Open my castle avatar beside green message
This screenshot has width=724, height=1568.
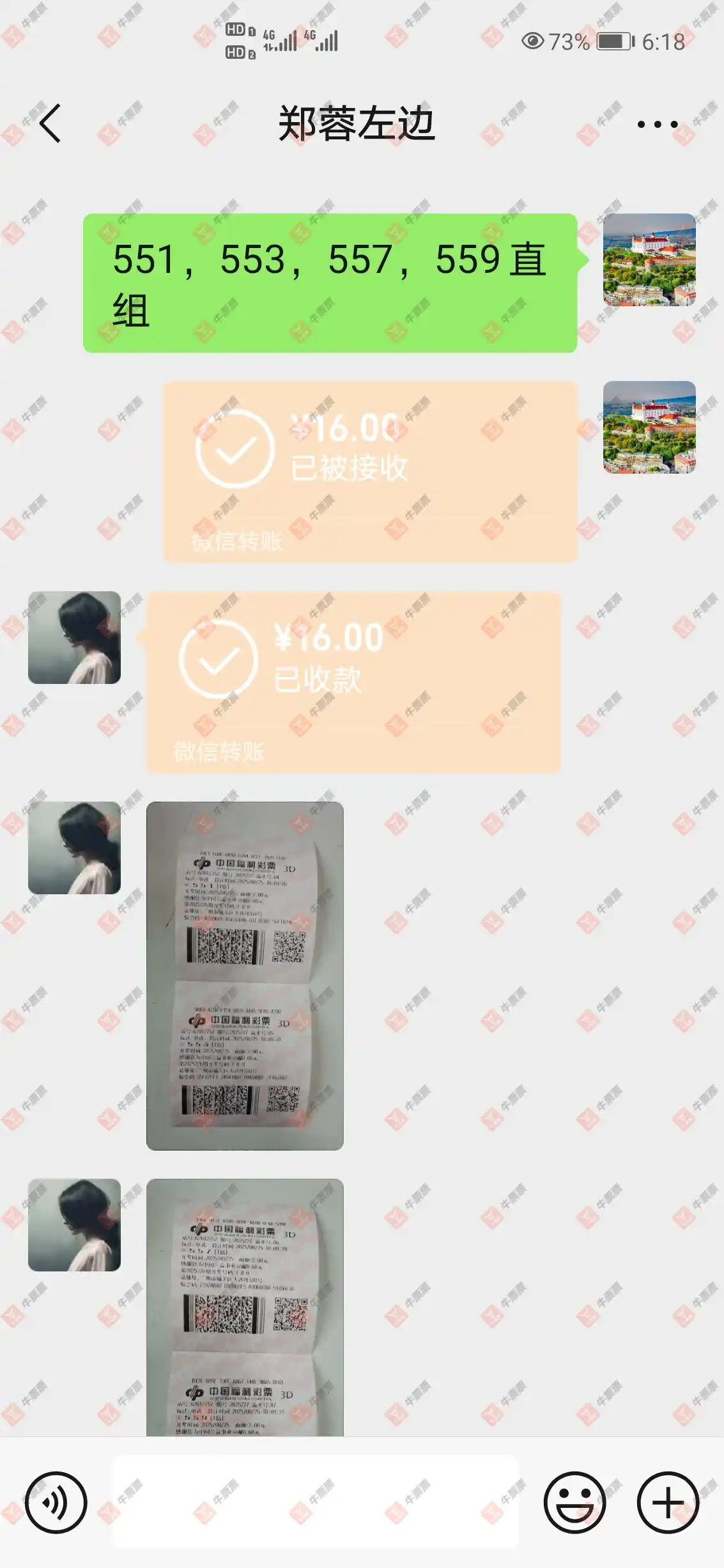pyautogui.click(x=649, y=260)
